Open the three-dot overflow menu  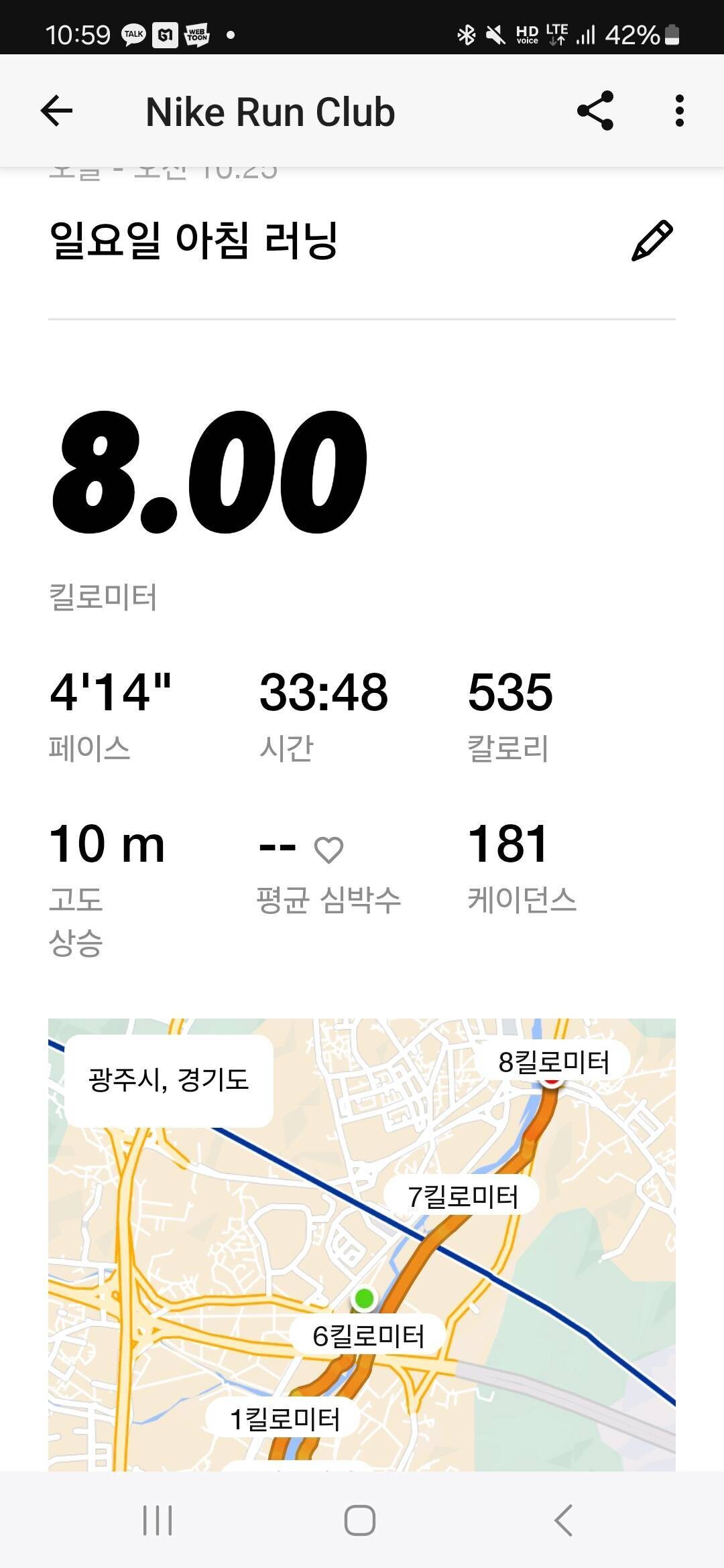(x=680, y=111)
